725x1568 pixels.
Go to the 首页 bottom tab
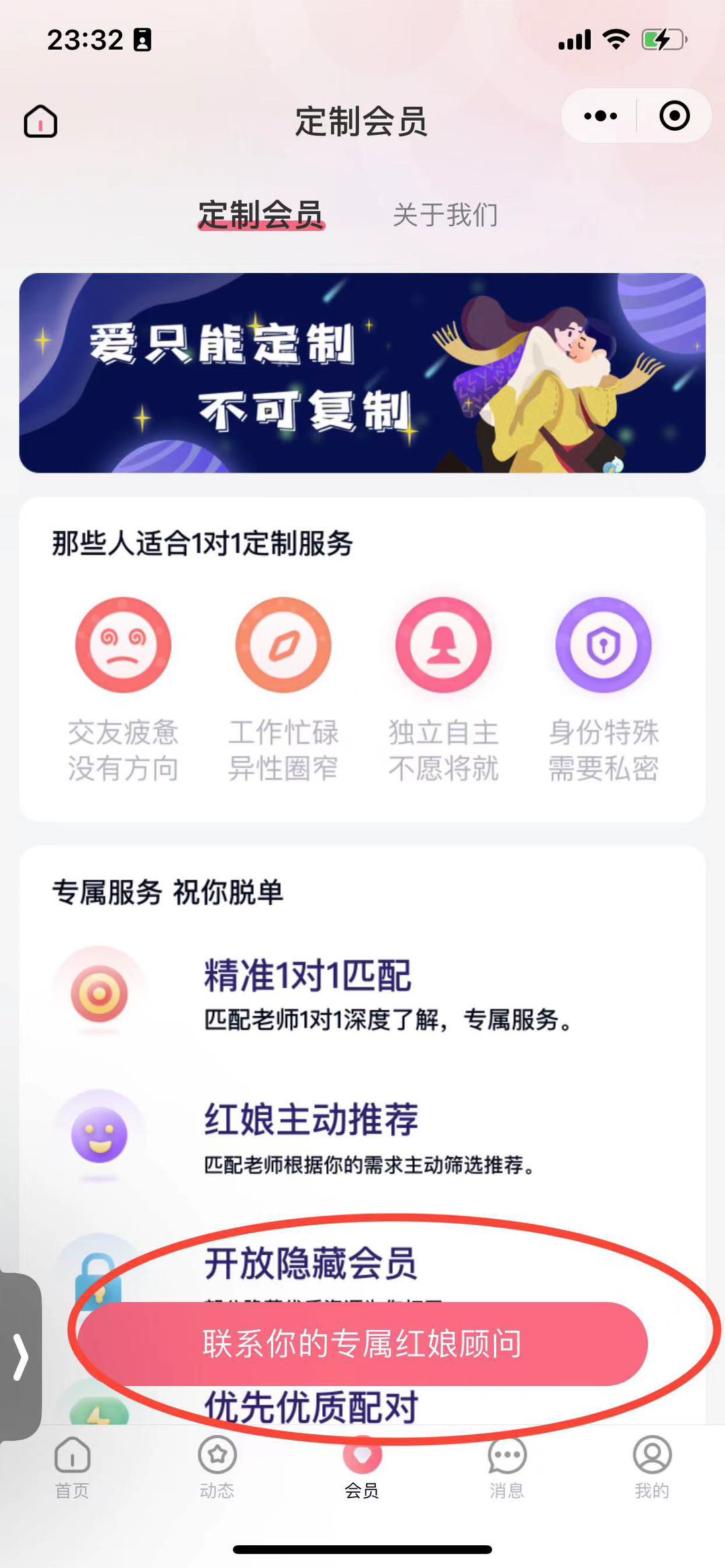tap(72, 1467)
